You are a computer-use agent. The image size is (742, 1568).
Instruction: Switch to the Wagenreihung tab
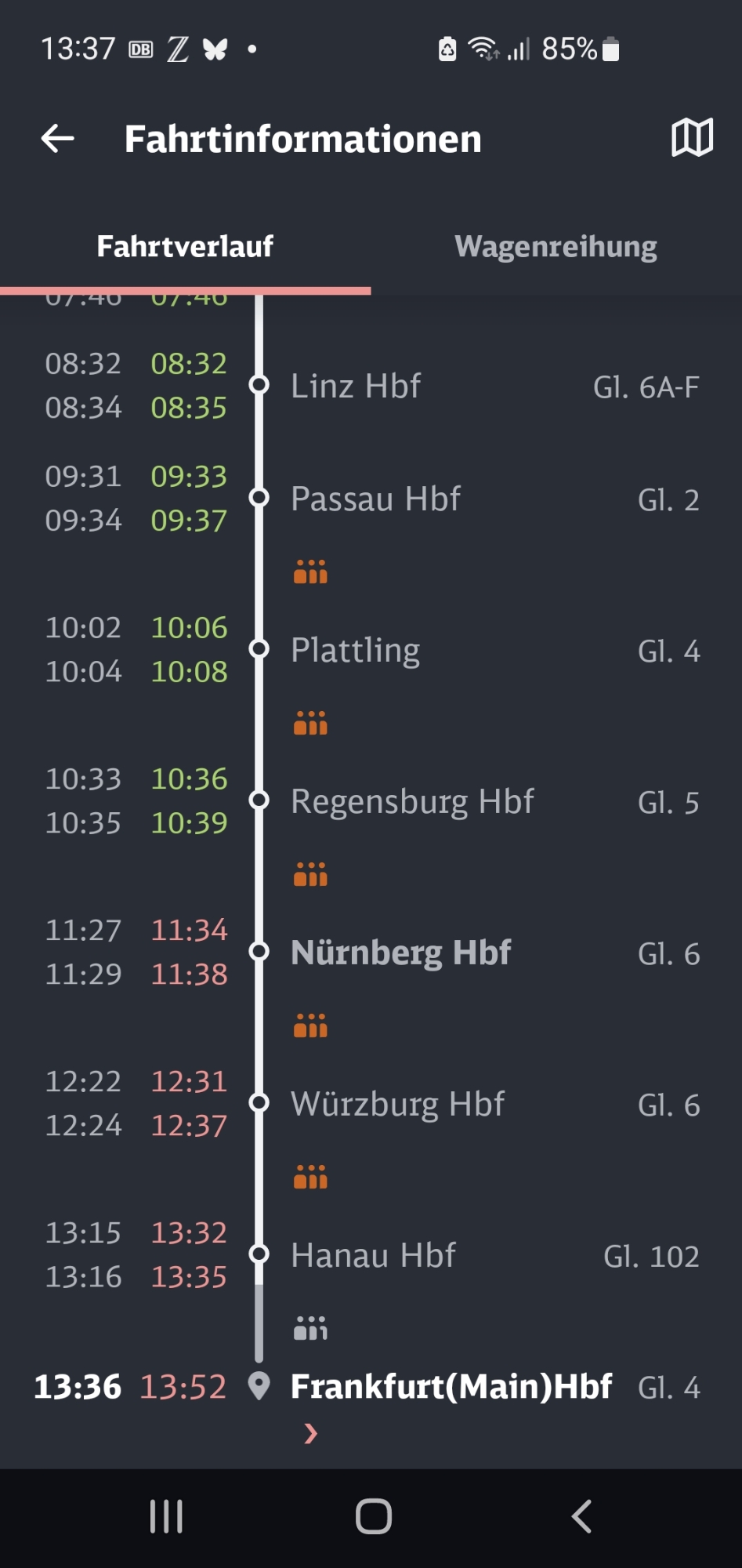(556, 246)
